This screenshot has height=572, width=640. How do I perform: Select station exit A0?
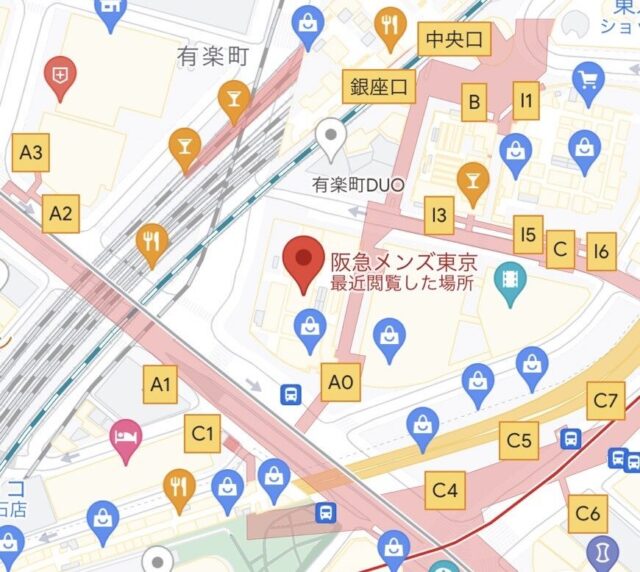(x=342, y=381)
